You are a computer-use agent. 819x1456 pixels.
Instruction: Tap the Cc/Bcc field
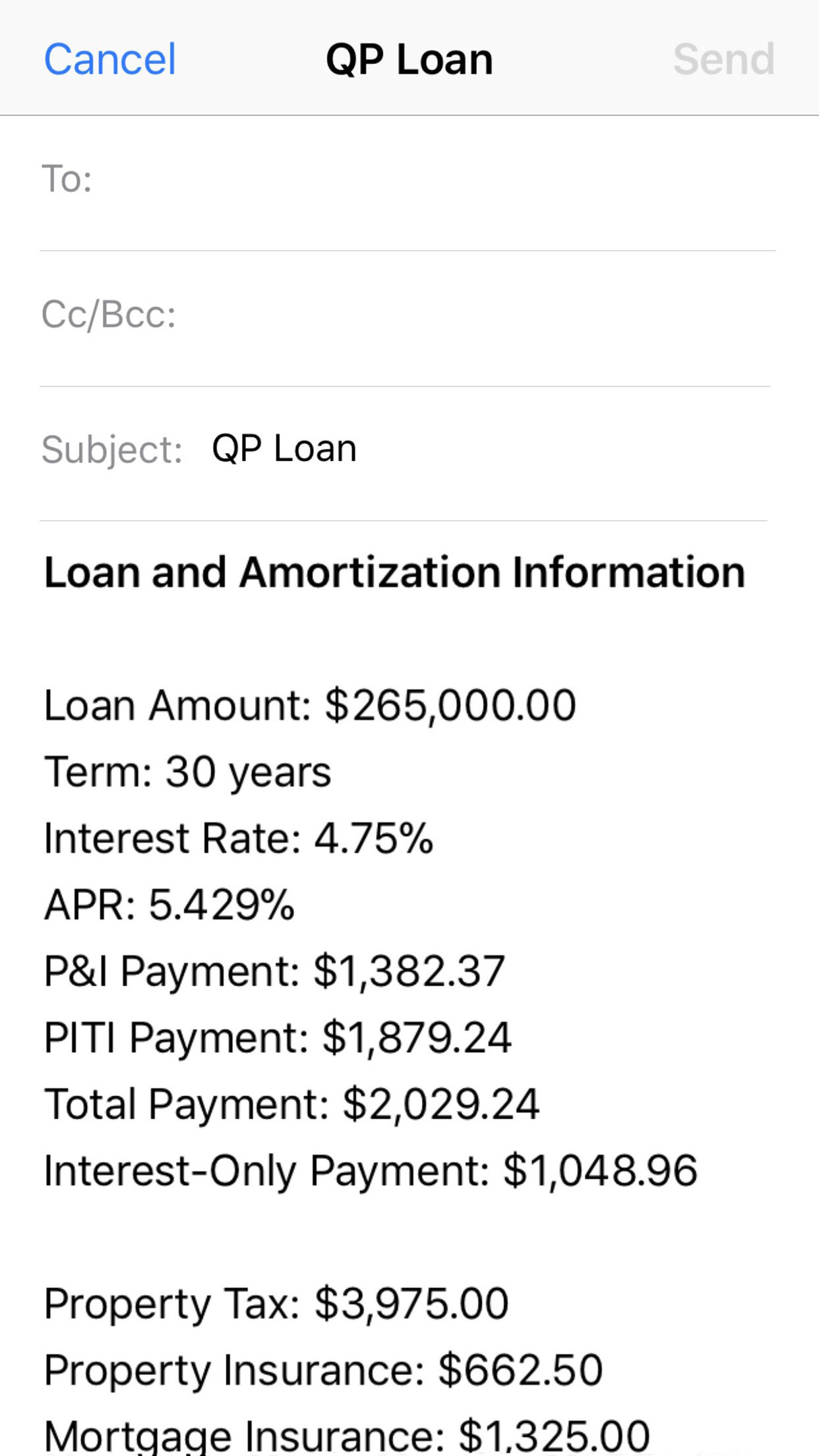tap(396, 317)
